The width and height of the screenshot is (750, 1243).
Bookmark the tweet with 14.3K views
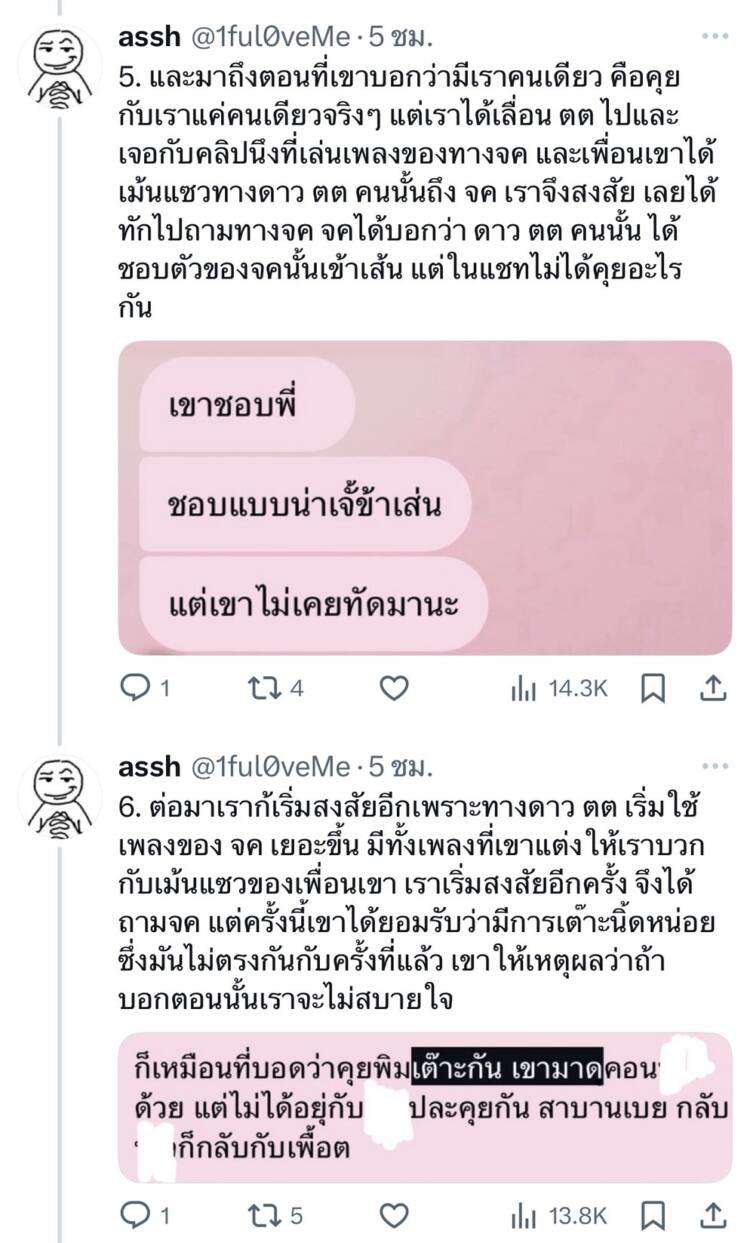tap(653, 687)
